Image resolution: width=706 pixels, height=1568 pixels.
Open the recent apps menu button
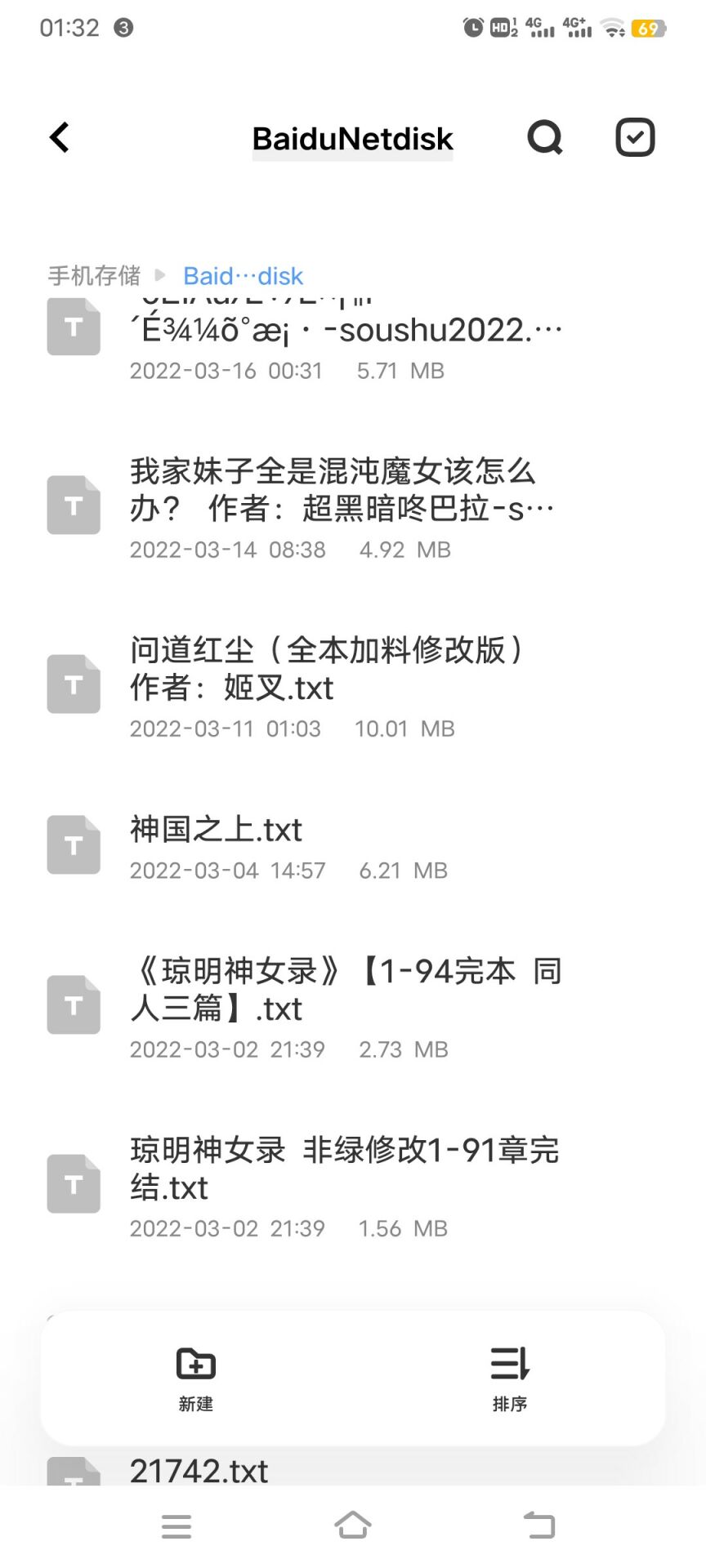click(x=176, y=1526)
